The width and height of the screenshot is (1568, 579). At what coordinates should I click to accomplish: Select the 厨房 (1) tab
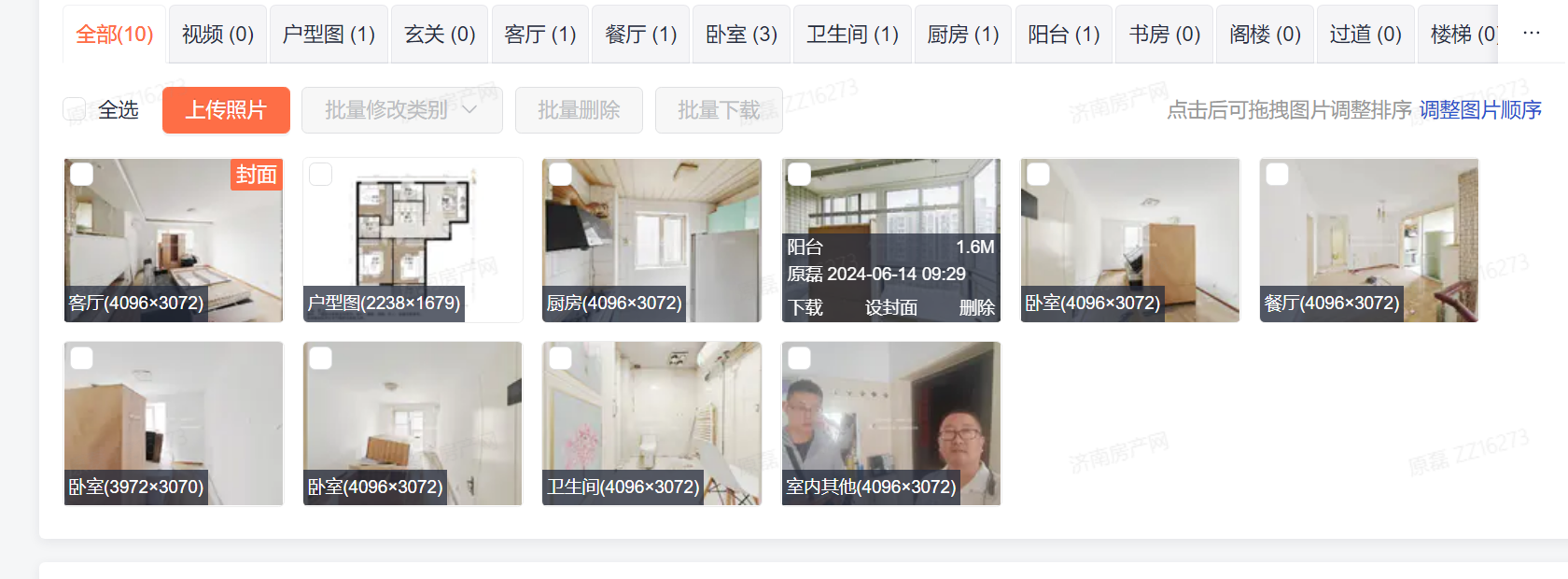962,35
